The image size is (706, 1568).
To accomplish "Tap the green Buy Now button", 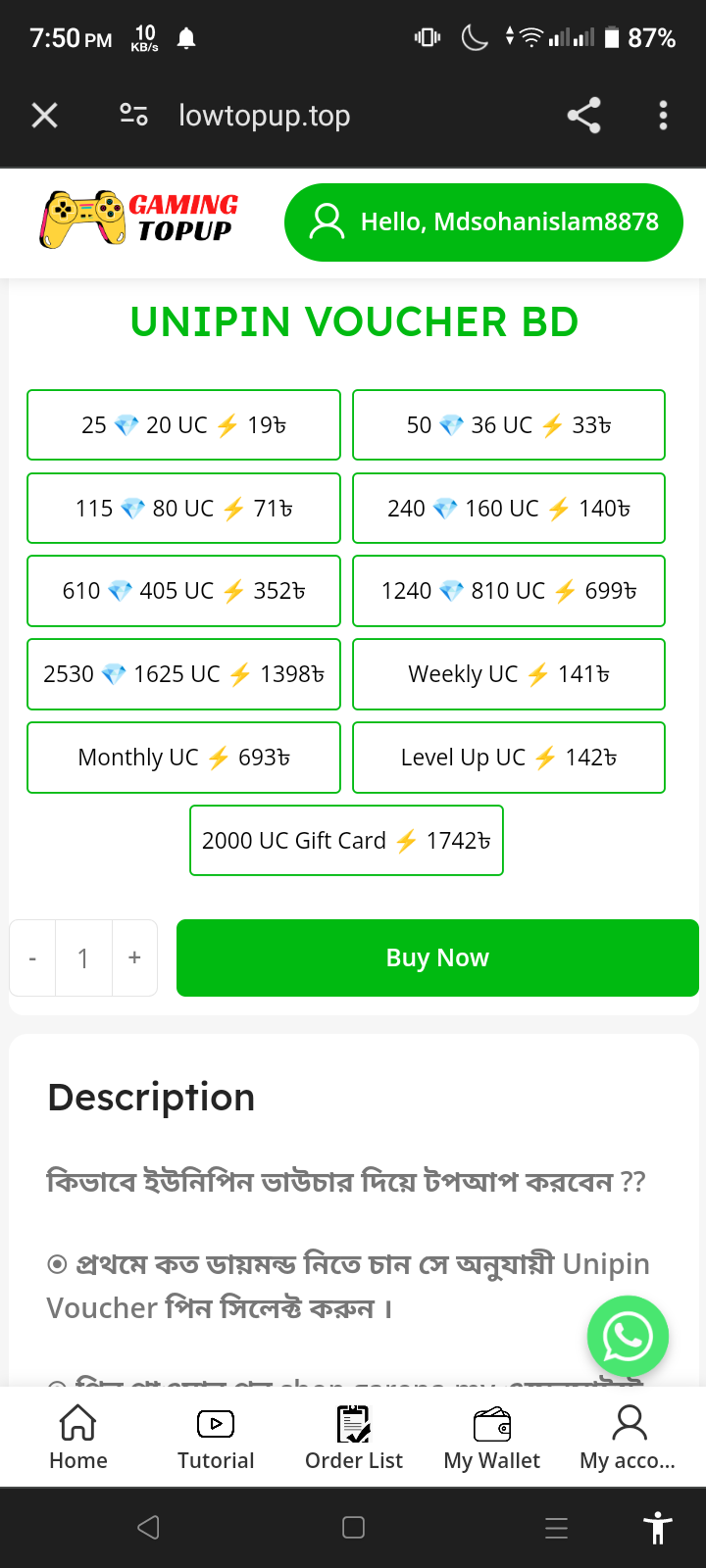I will tap(437, 957).
